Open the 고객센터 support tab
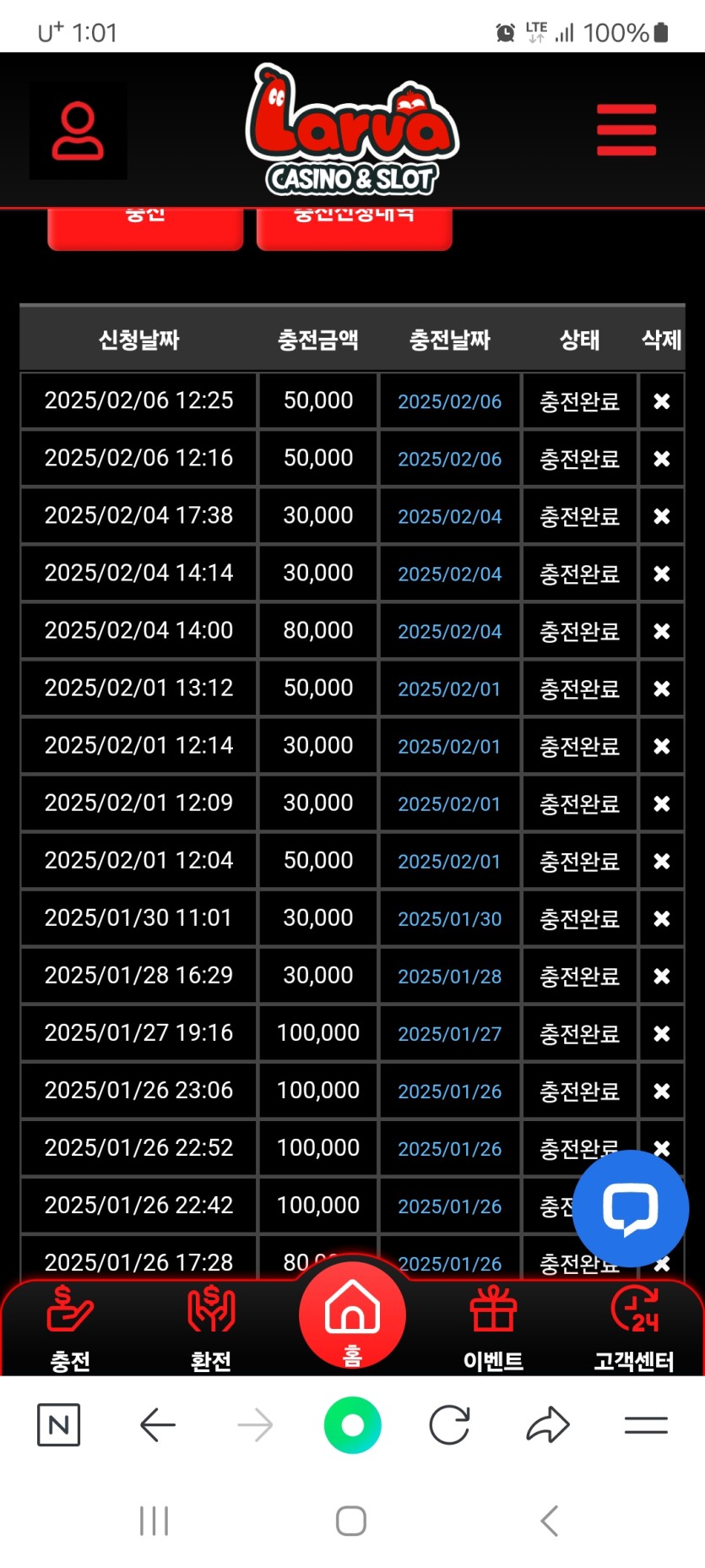705x1568 pixels. click(634, 1328)
